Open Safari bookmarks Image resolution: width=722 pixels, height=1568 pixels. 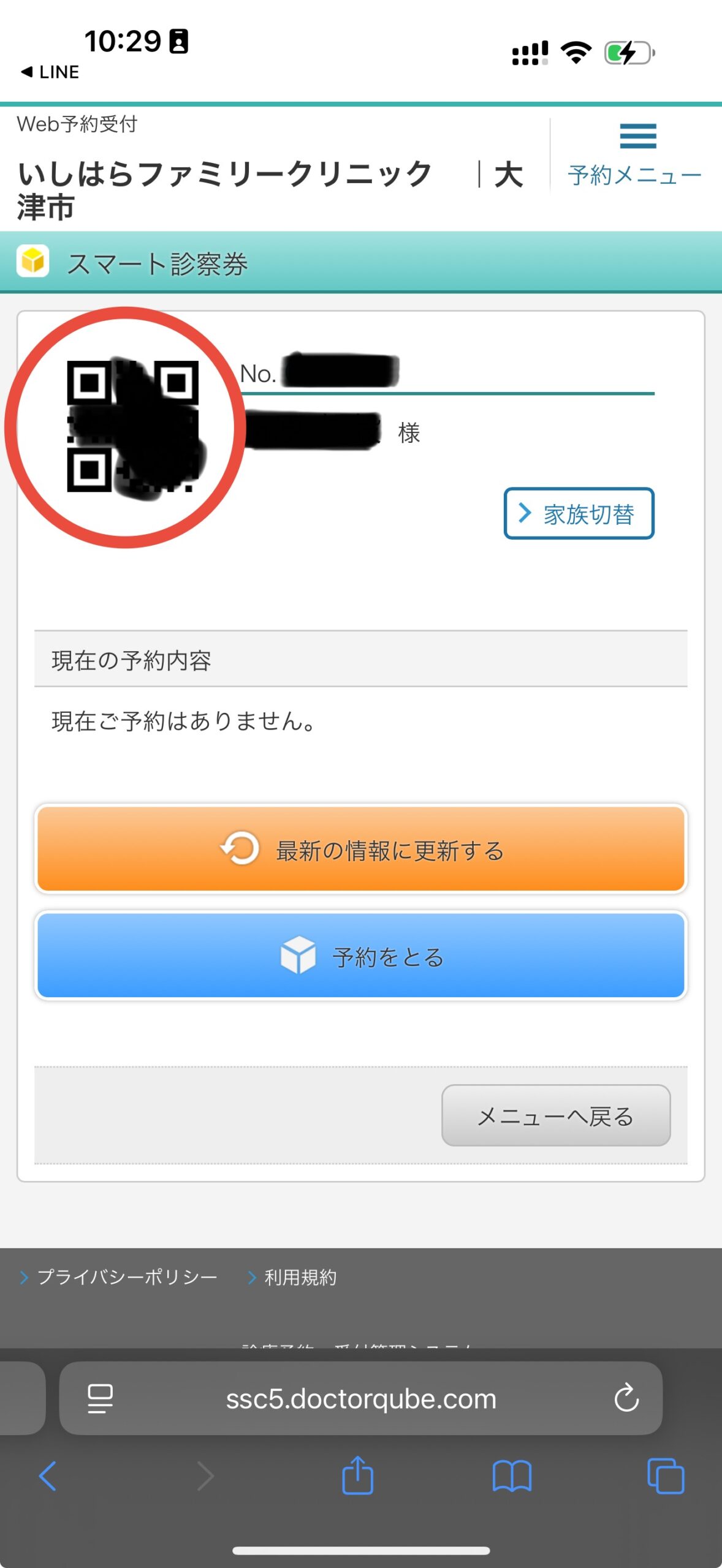click(x=512, y=1476)
